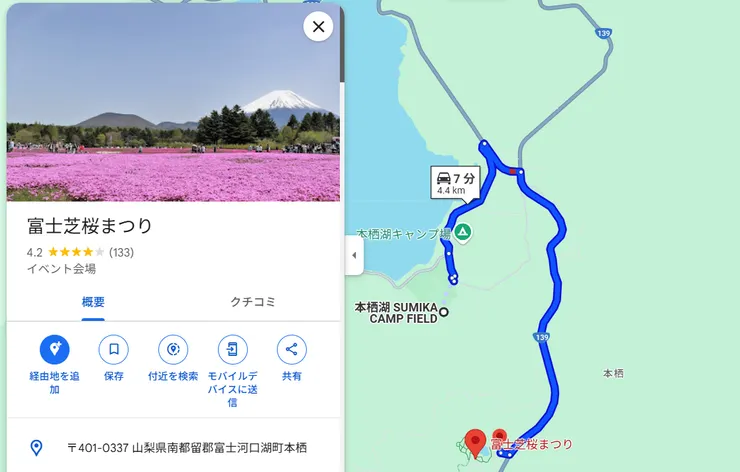The image size is (740, 472).
Task: Add this place as a stop (経由地を追加)
Action: point(54,350)
